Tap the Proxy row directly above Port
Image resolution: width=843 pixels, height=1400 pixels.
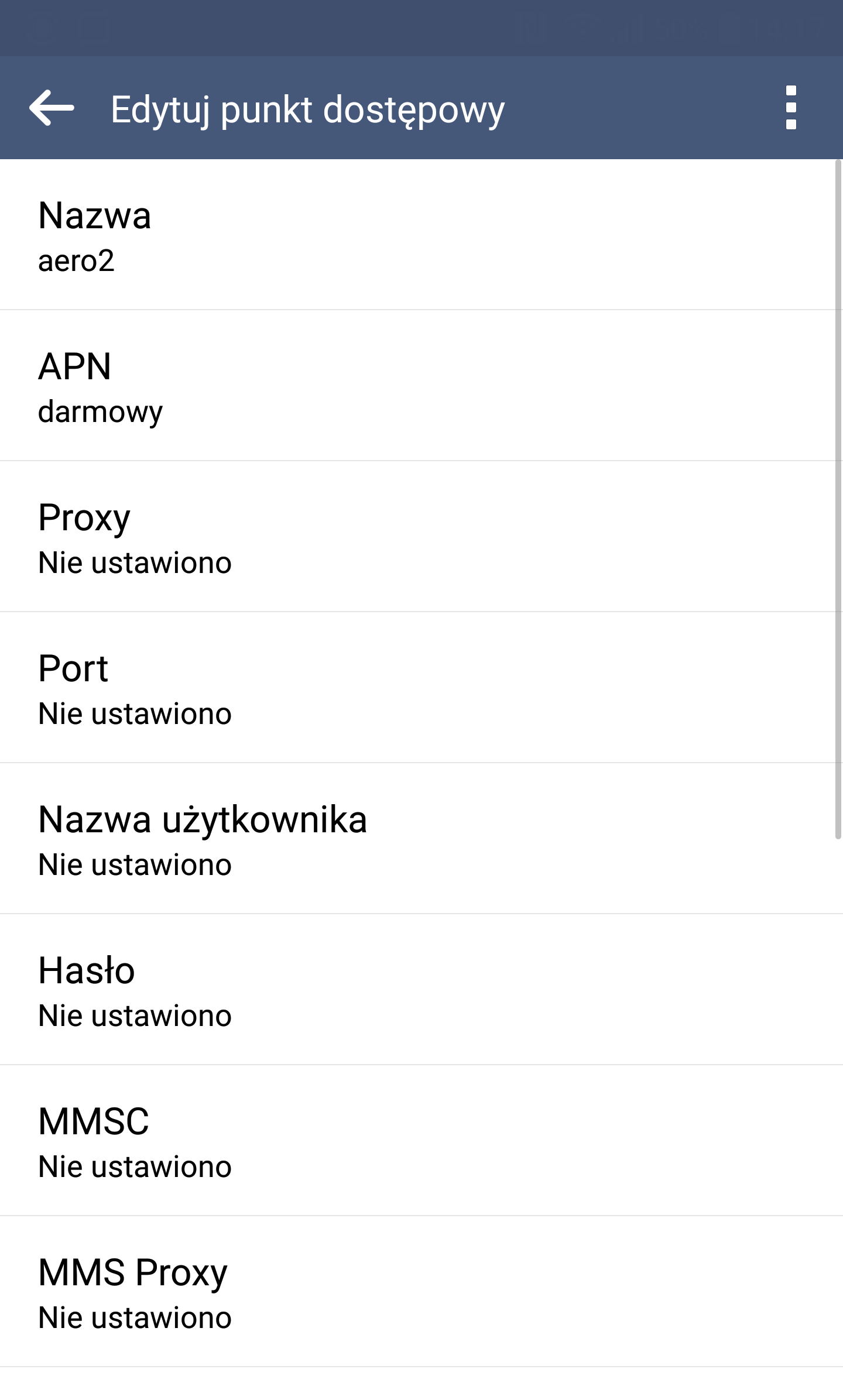(421, 537)
